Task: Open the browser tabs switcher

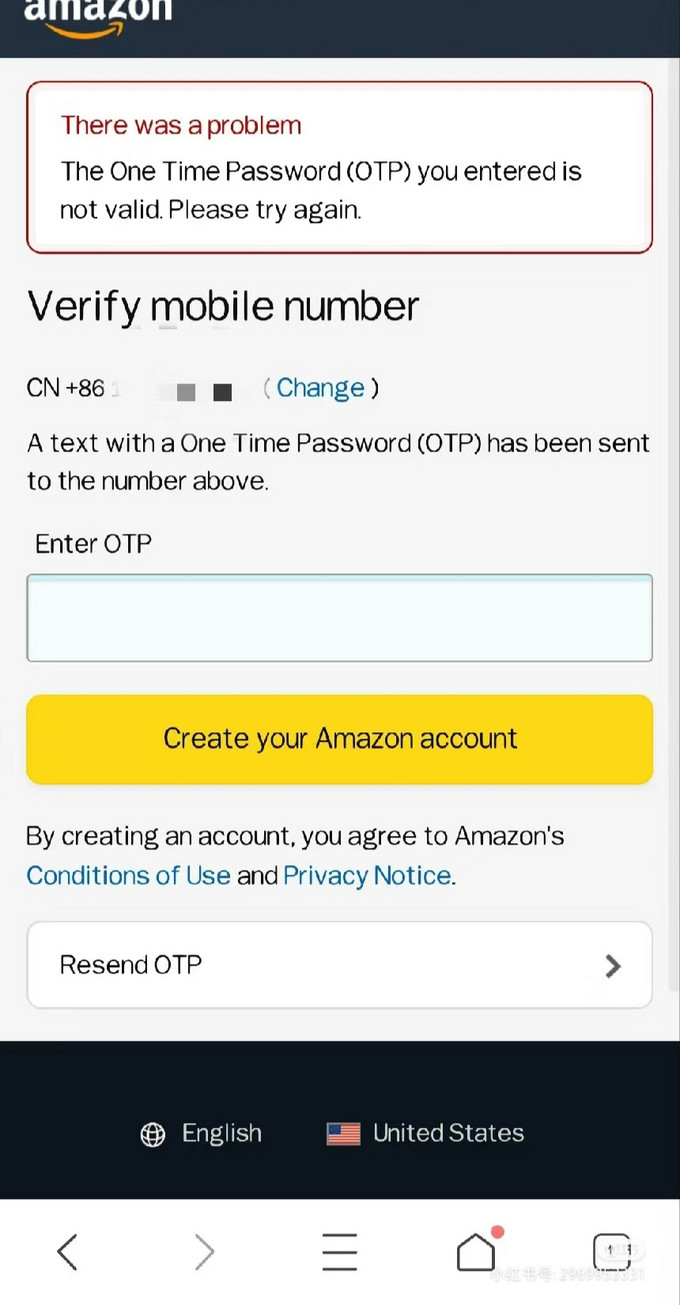Action: point(612,1251)
